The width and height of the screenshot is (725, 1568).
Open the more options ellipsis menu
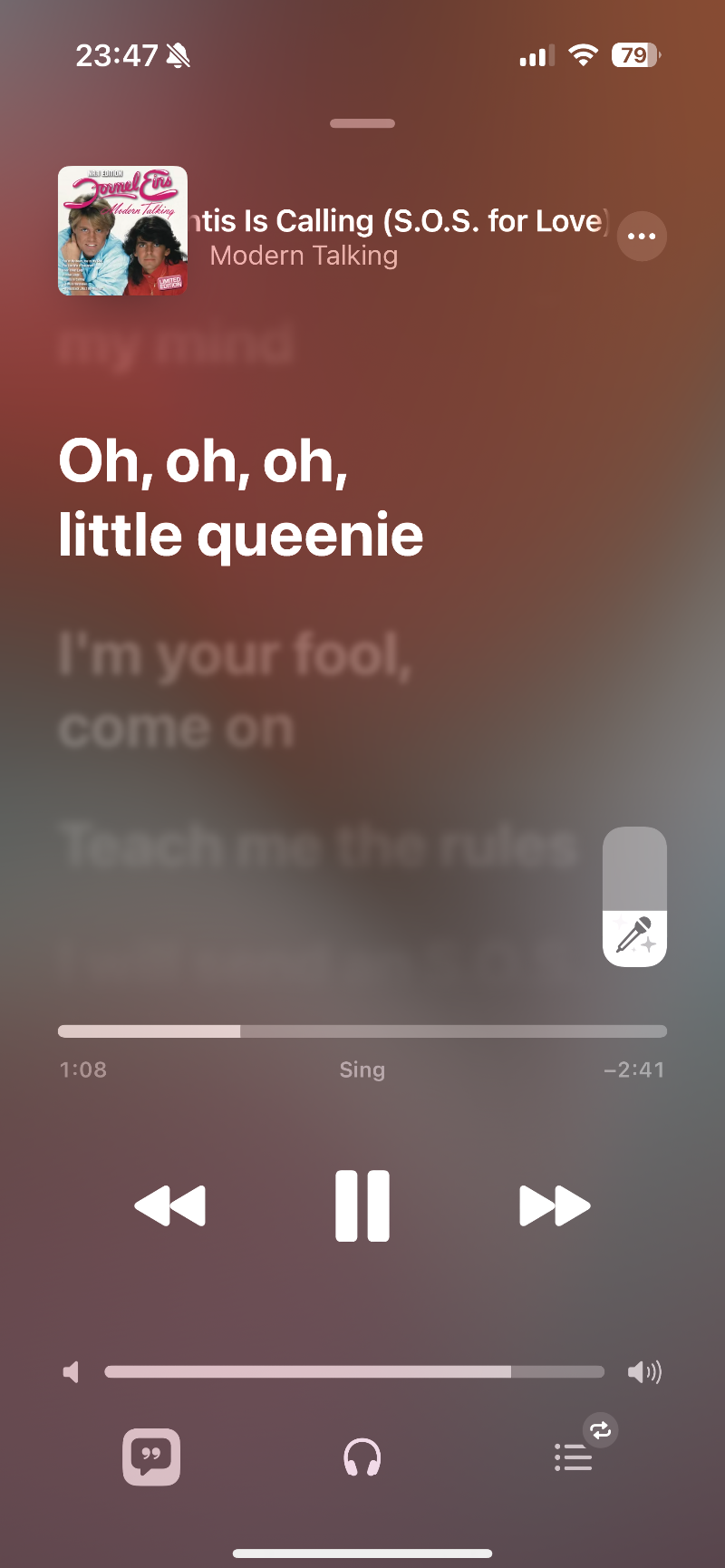pos(642,237)
